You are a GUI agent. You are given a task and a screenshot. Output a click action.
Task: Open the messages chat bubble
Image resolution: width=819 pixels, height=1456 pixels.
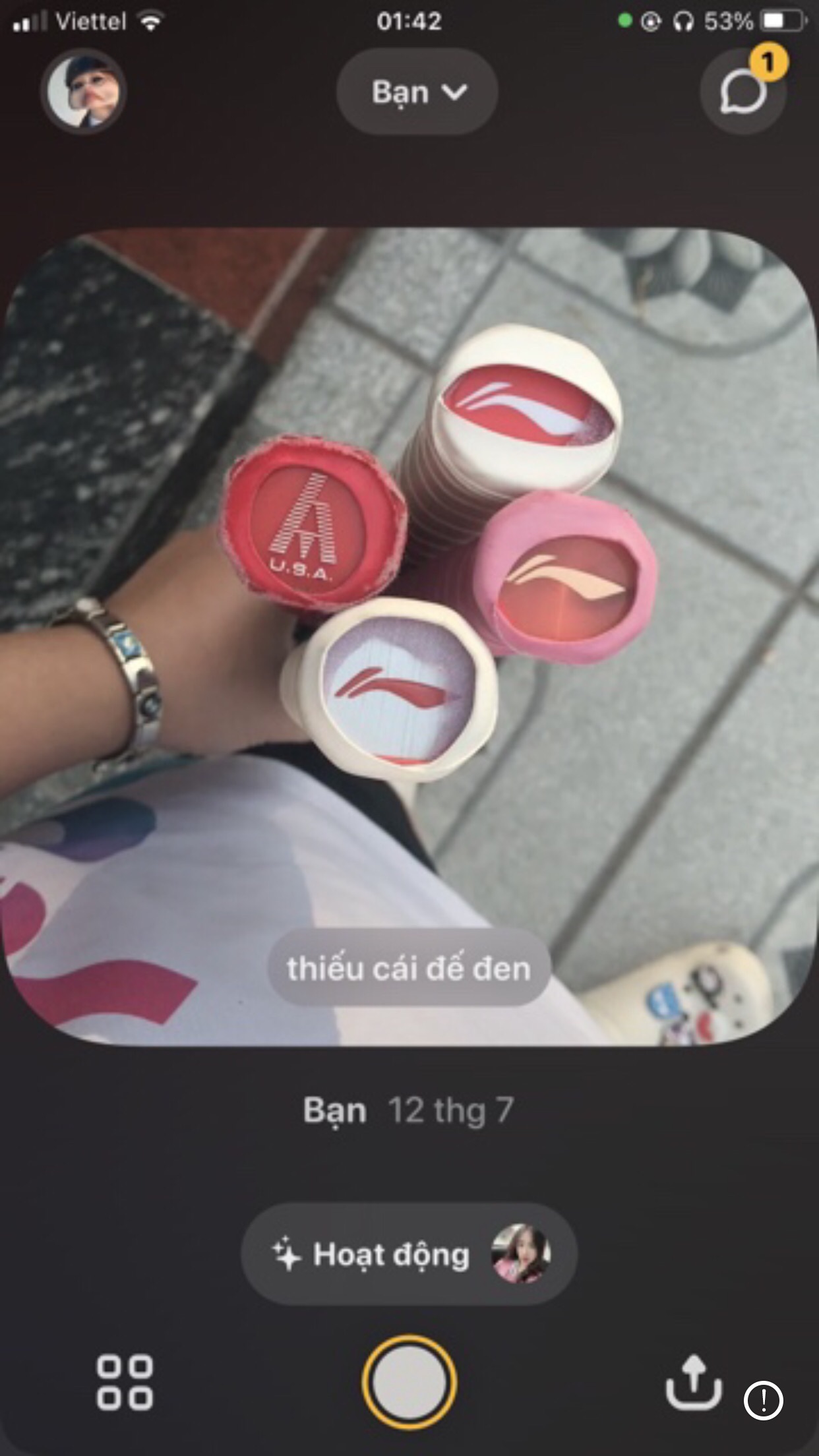point(743,91)
